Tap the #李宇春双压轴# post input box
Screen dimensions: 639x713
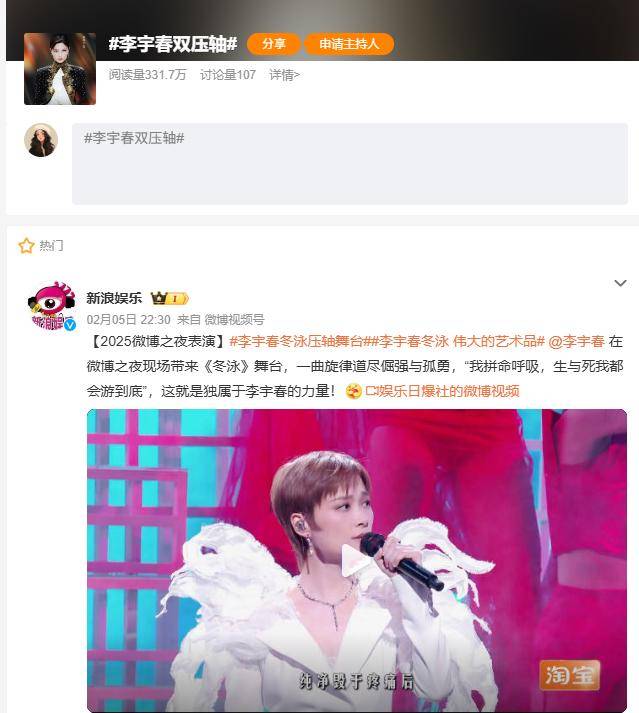coord(349,164)
